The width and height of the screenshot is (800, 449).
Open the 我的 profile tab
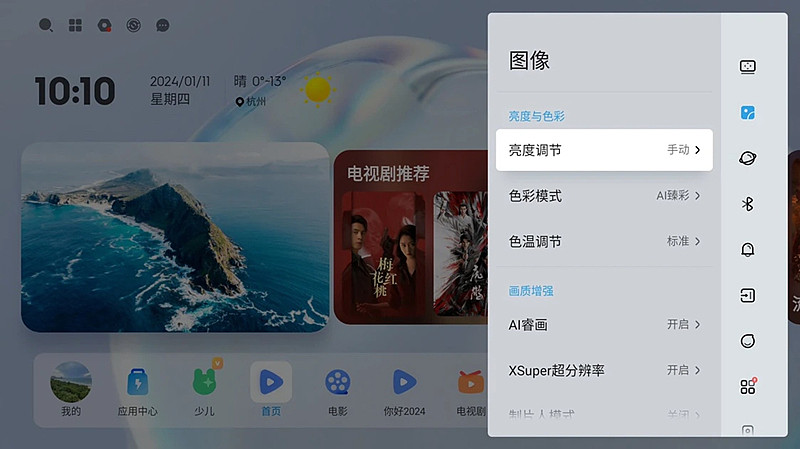[71, 390]
